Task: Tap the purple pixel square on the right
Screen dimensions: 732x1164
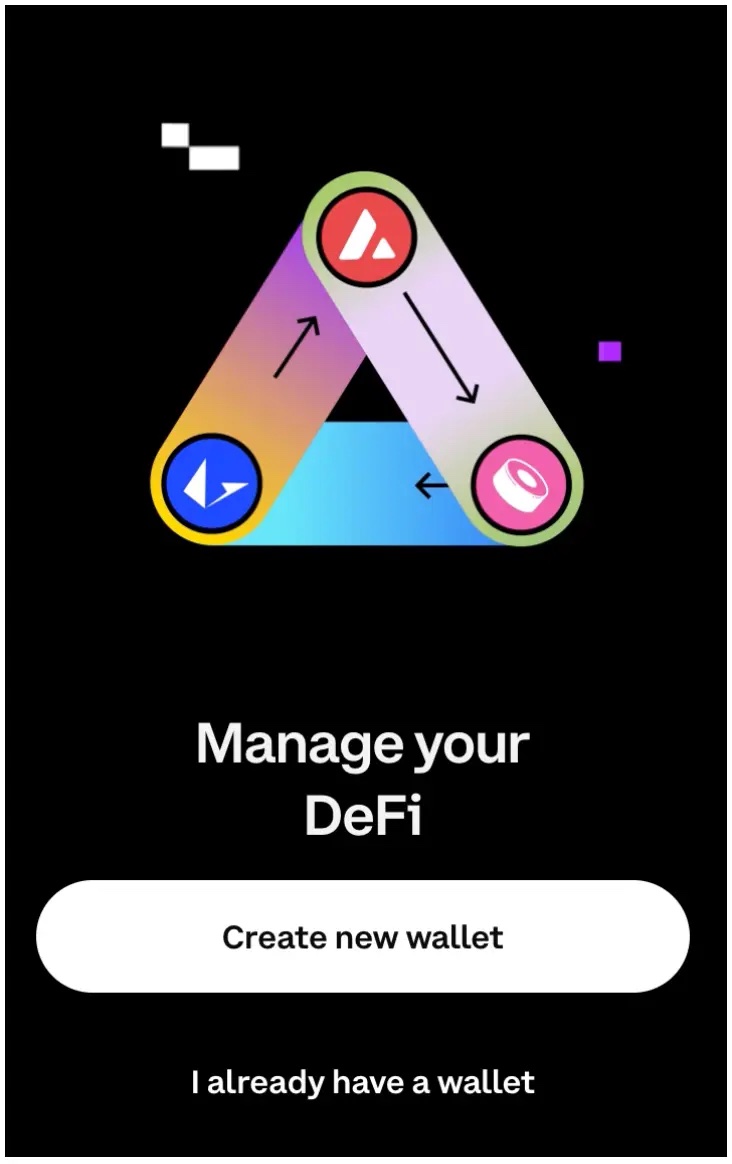Action: tap(609, 351)
